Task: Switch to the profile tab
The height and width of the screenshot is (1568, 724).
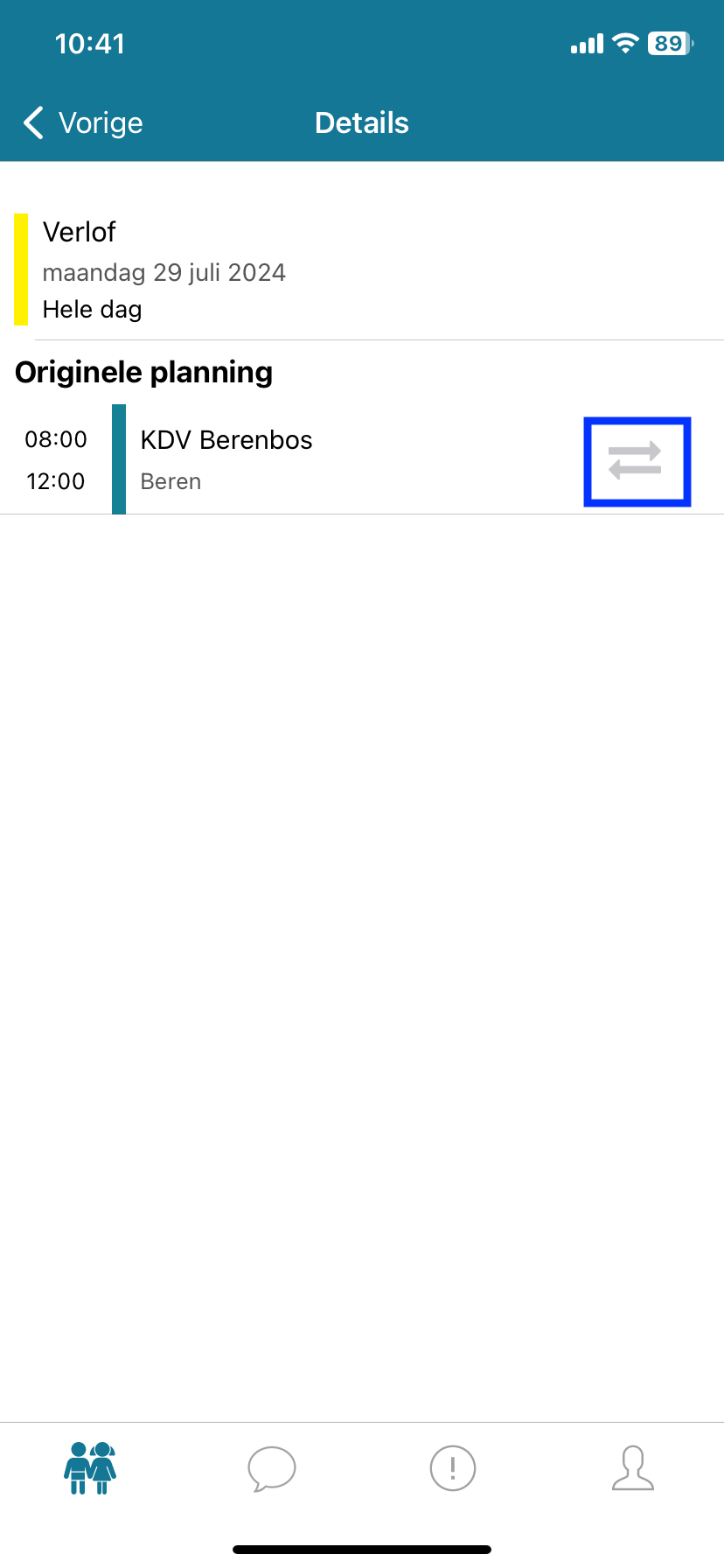Action: [633, 1467]
